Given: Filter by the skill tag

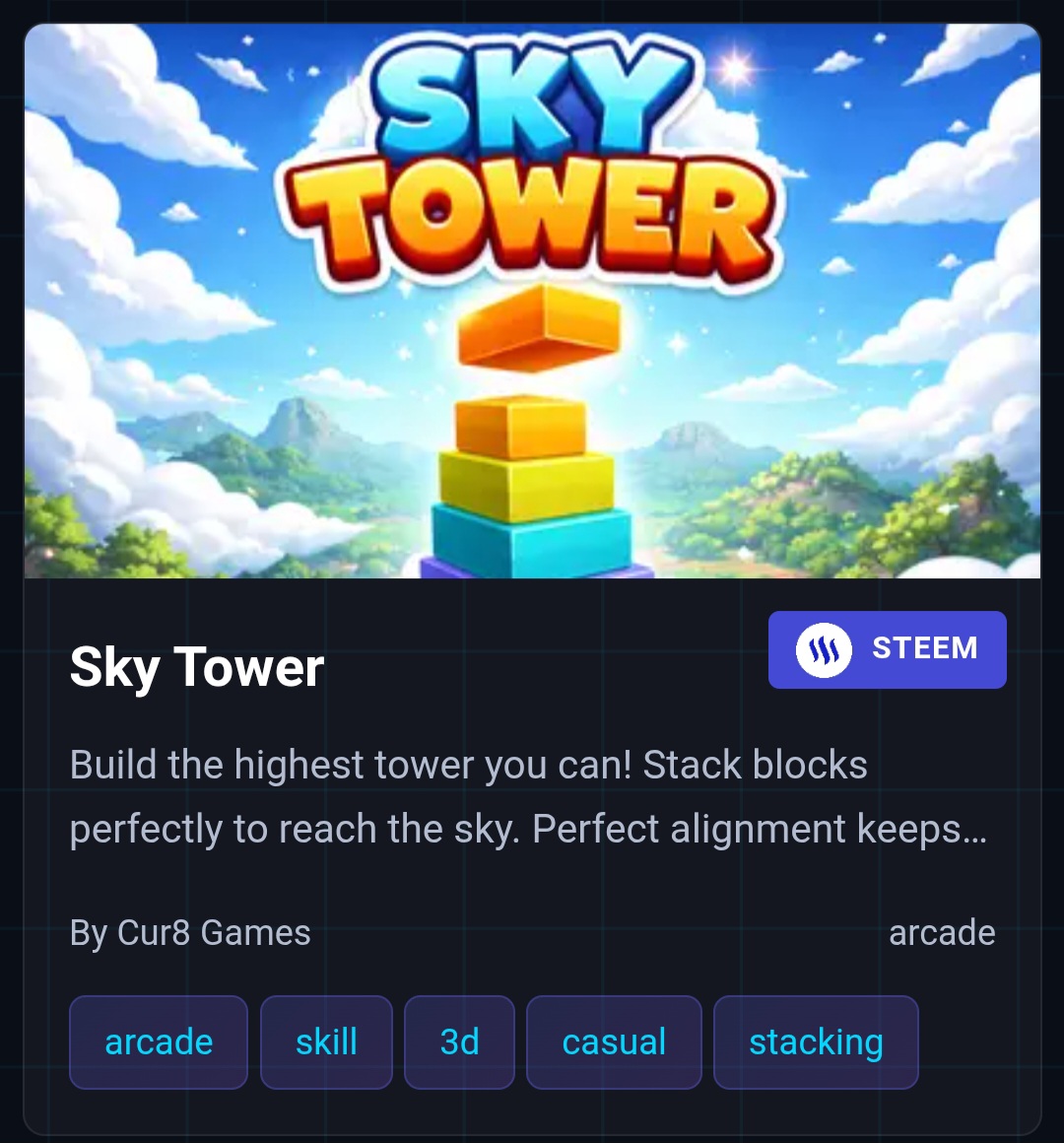Looking at the screenshot, I should pos(326,1042).
